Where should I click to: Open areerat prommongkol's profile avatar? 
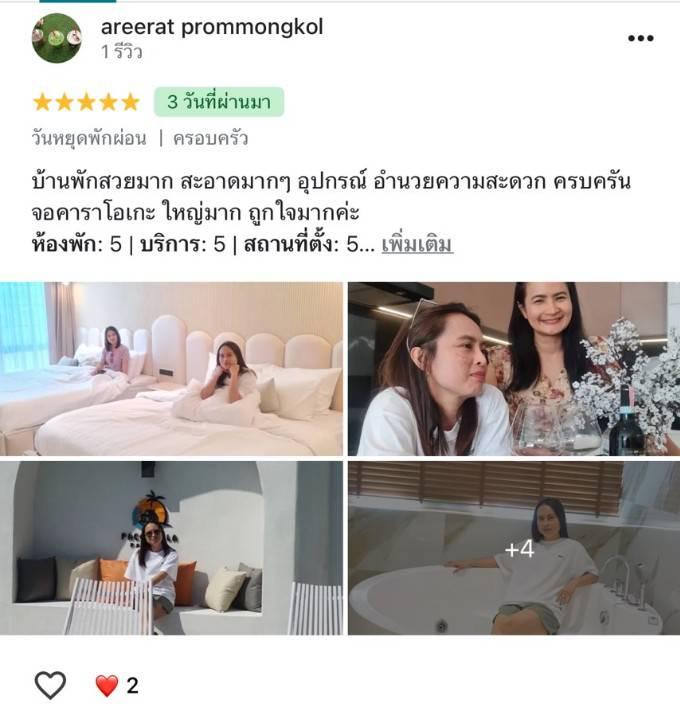[57, 38]
